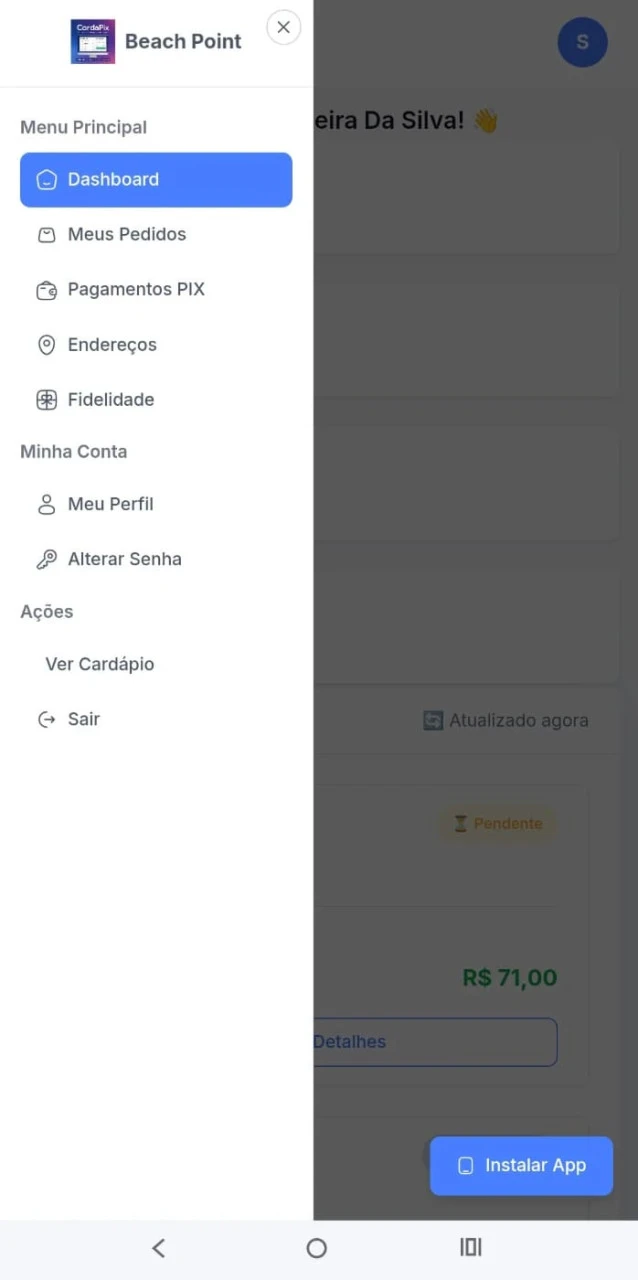
Task: Select Alterar Senha
Action: point(124,559)
